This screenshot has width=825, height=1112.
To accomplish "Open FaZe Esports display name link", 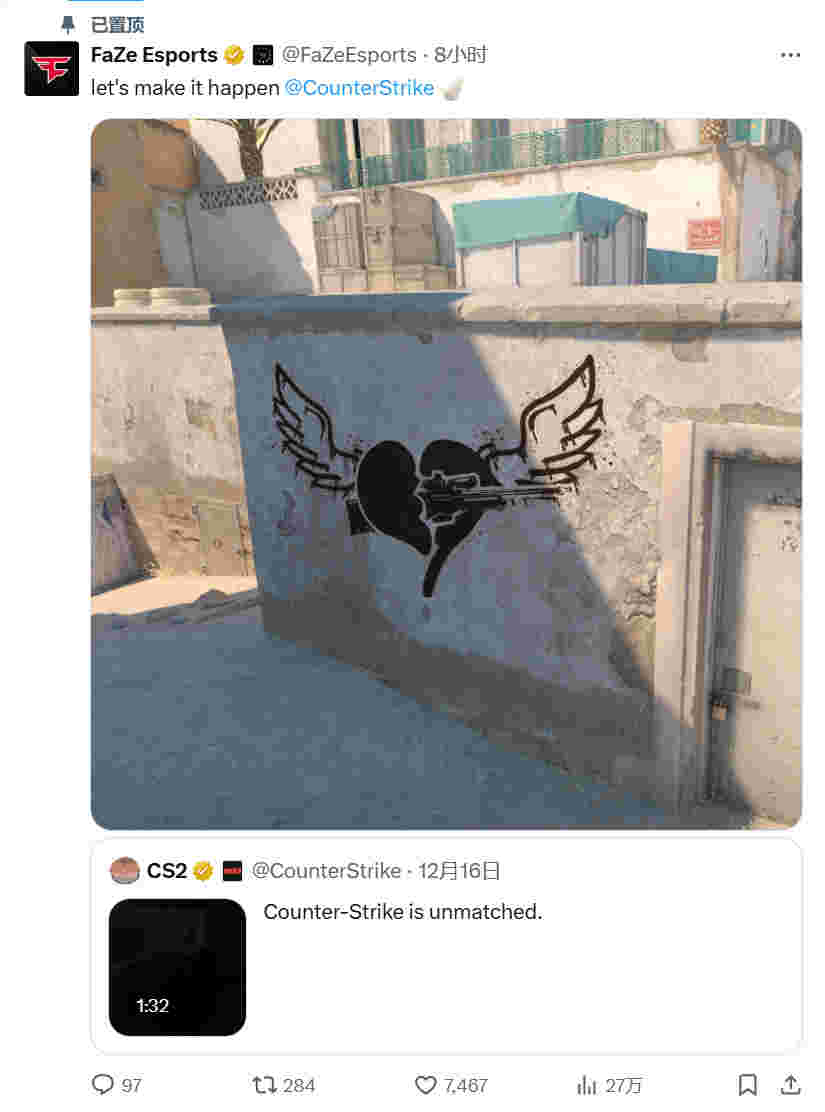I will (x=154, y=55).
